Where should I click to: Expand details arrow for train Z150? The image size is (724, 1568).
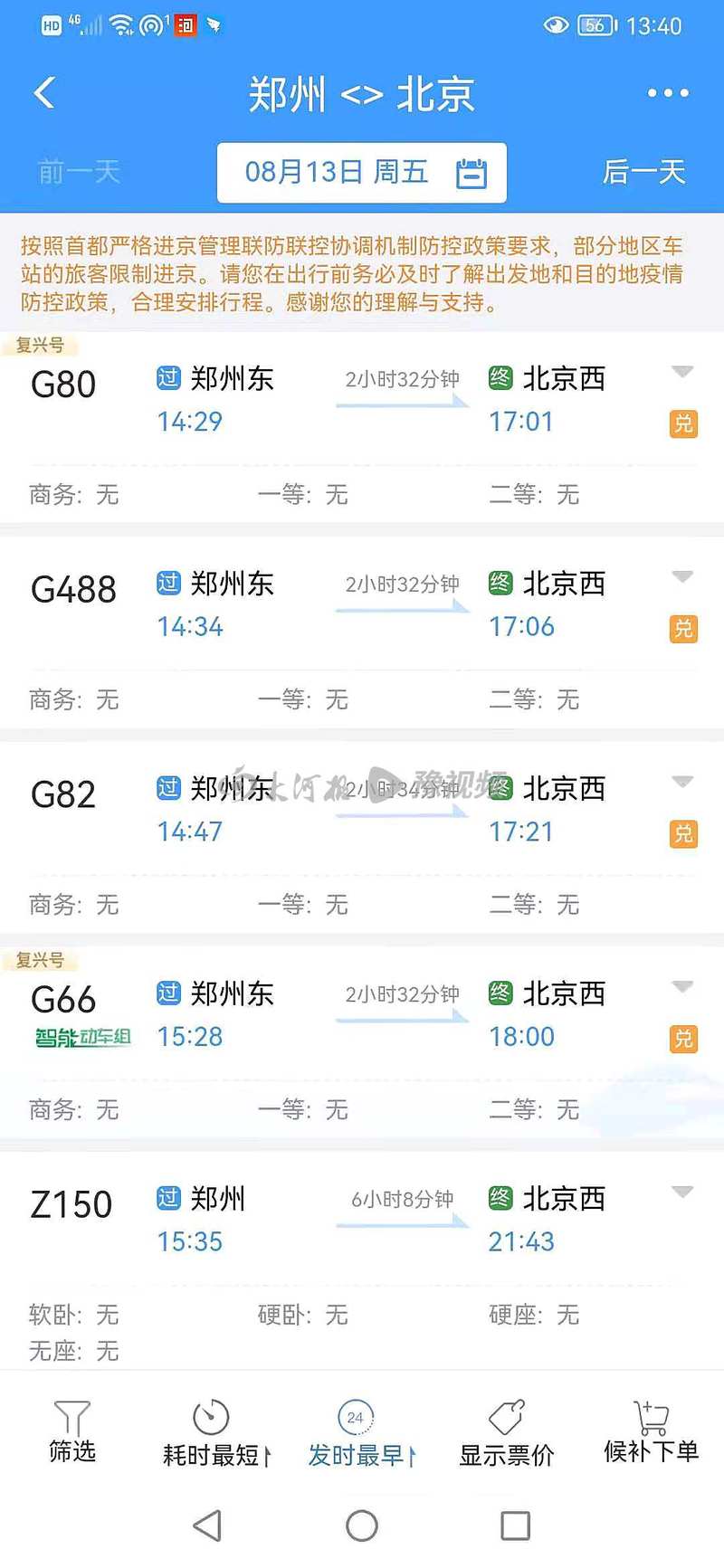(682, 1192)
